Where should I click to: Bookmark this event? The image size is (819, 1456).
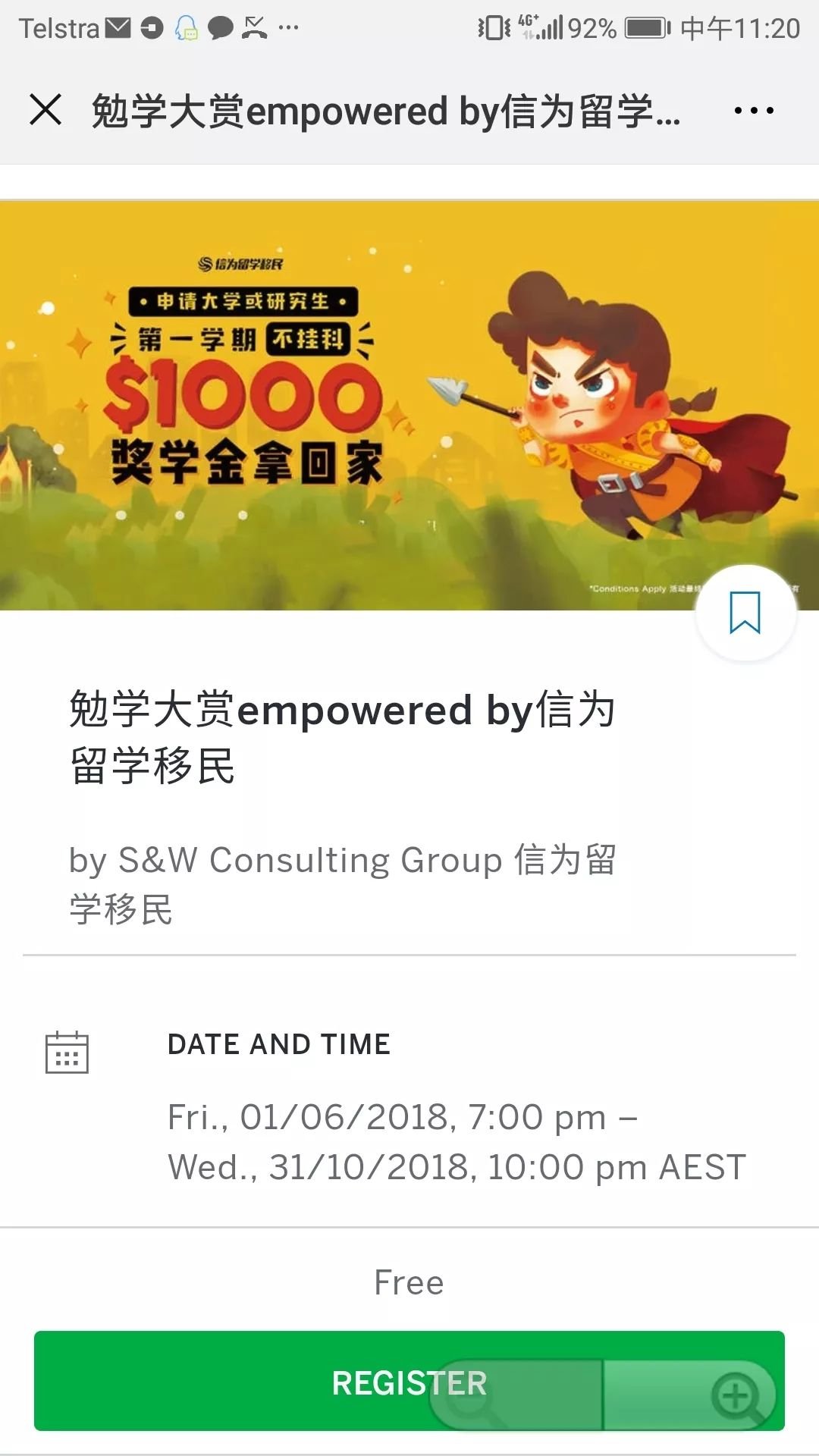[745, 613]
